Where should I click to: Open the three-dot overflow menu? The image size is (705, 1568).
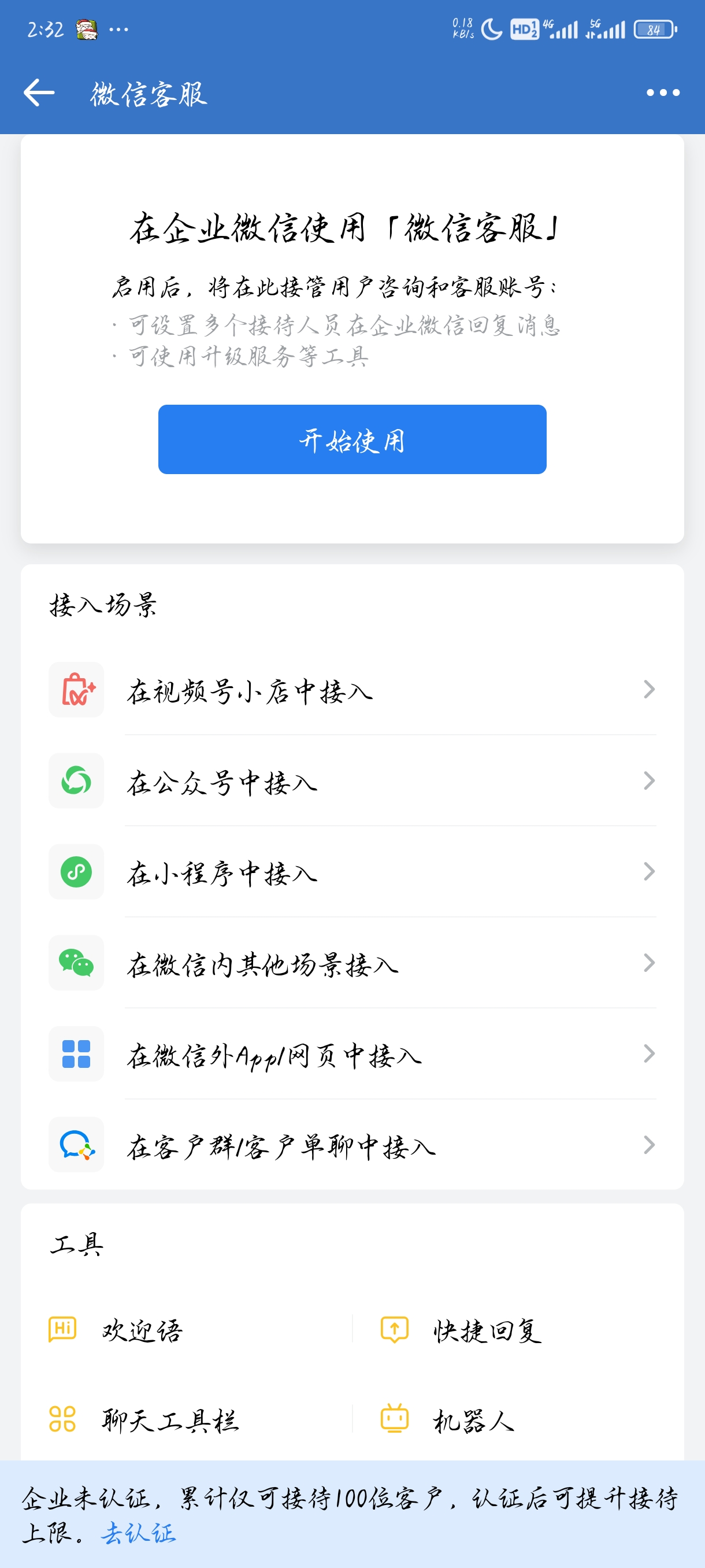pos(662,93)
